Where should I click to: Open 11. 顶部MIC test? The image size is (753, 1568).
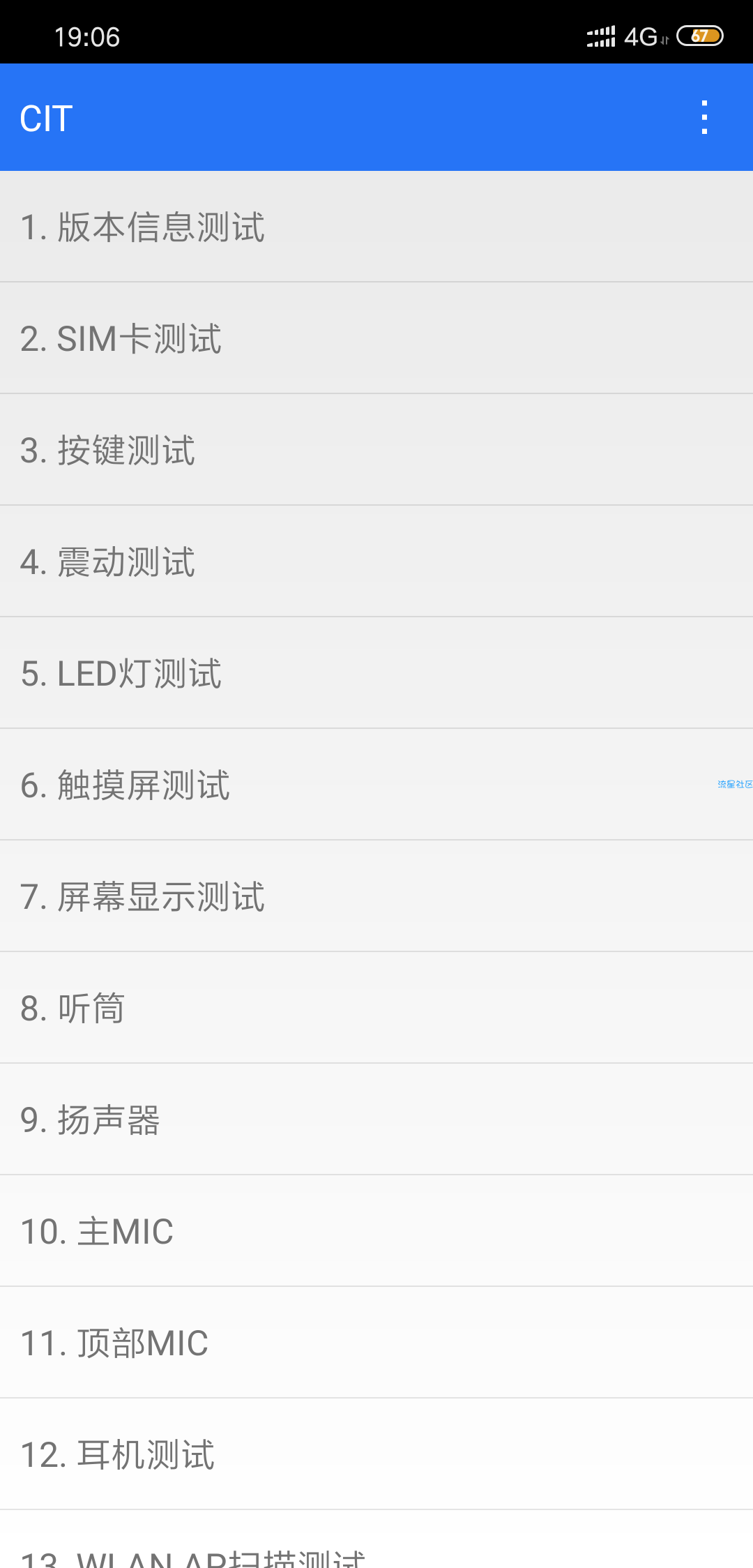[376, 1343]
